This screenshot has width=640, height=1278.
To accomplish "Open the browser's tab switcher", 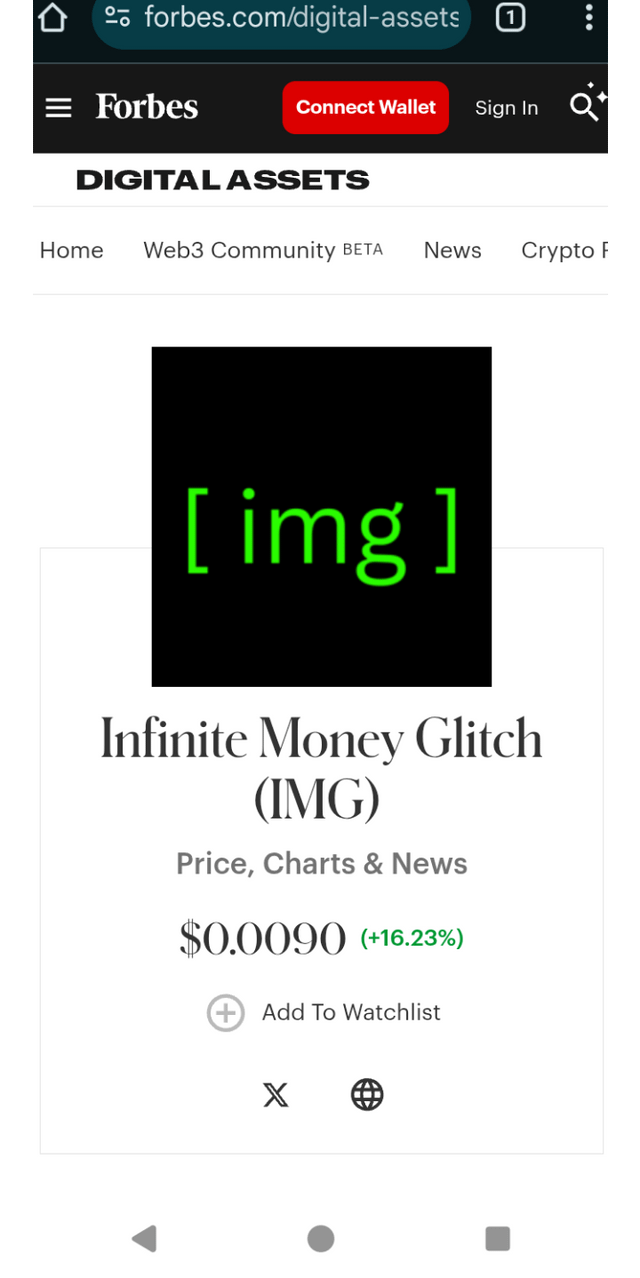I will pos(510,17).
